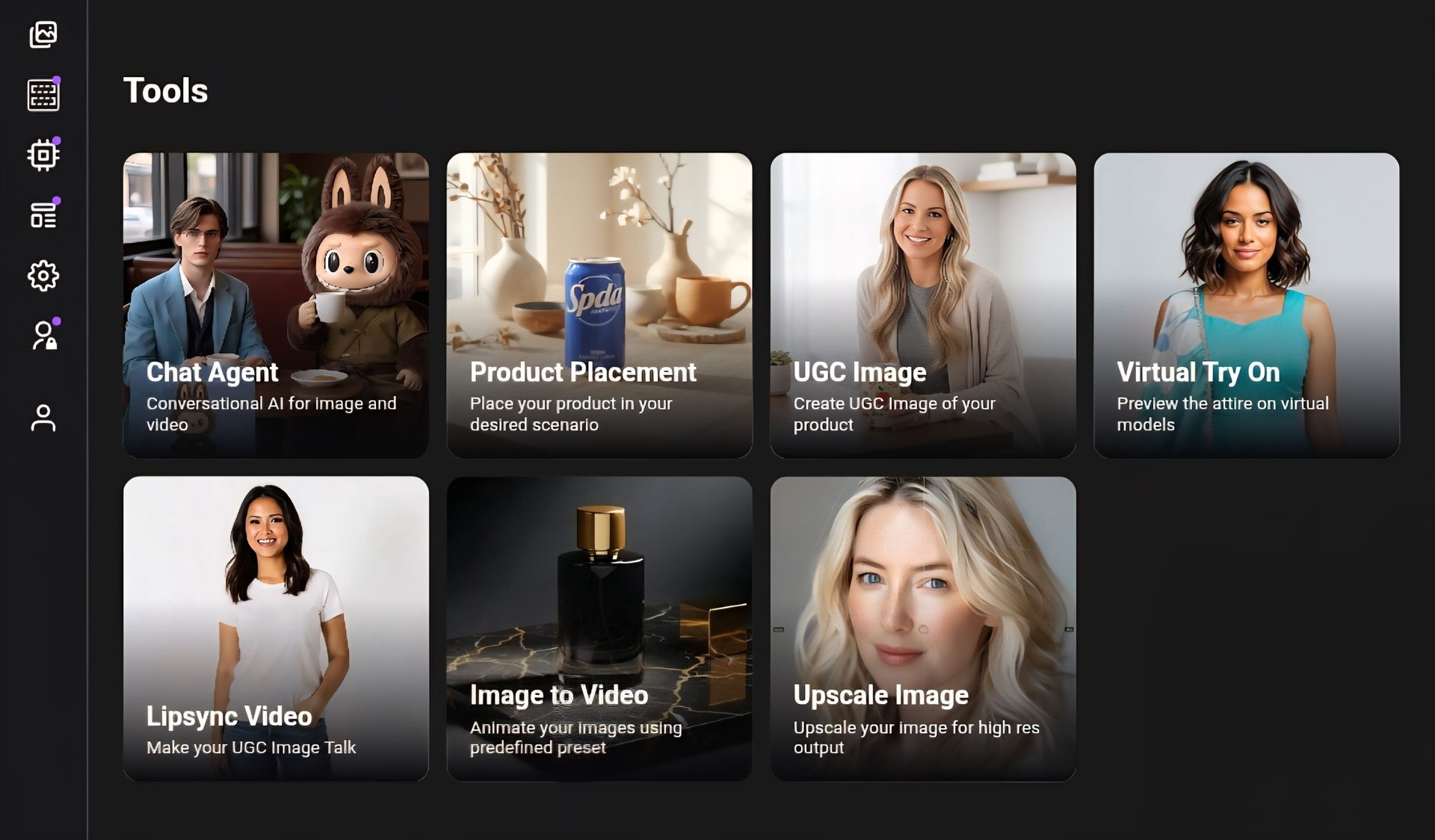Open the Lipsync Video tool
The width and height of the screenshot is (1435, 840).
pyautogui.click(x=276, y=629)
